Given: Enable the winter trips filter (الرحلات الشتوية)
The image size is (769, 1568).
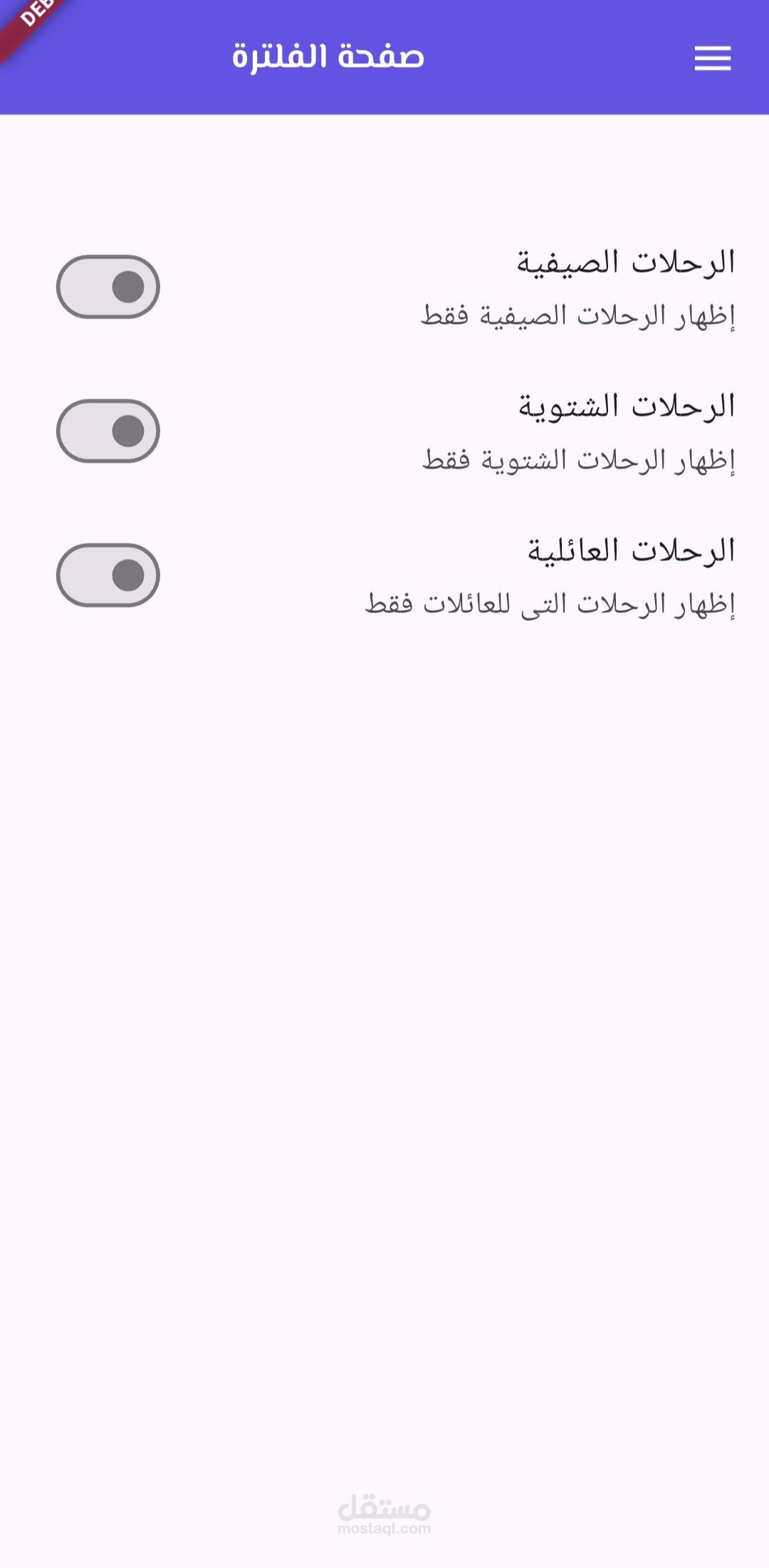Looking at the screenshot, I should click(x=108, y=431).
